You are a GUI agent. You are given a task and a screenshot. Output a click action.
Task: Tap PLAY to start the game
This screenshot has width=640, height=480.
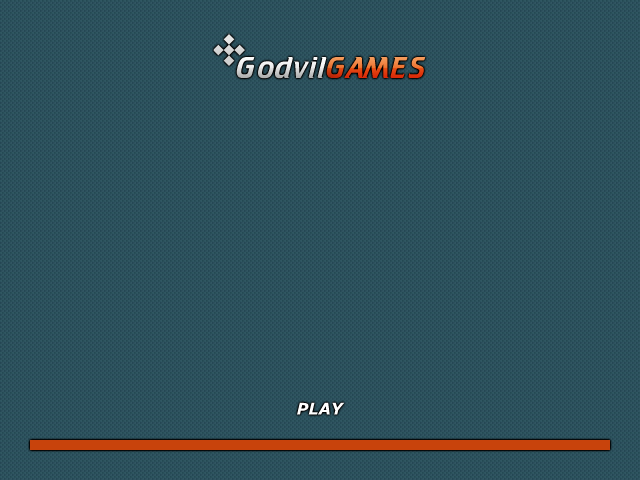click(320, 409)
